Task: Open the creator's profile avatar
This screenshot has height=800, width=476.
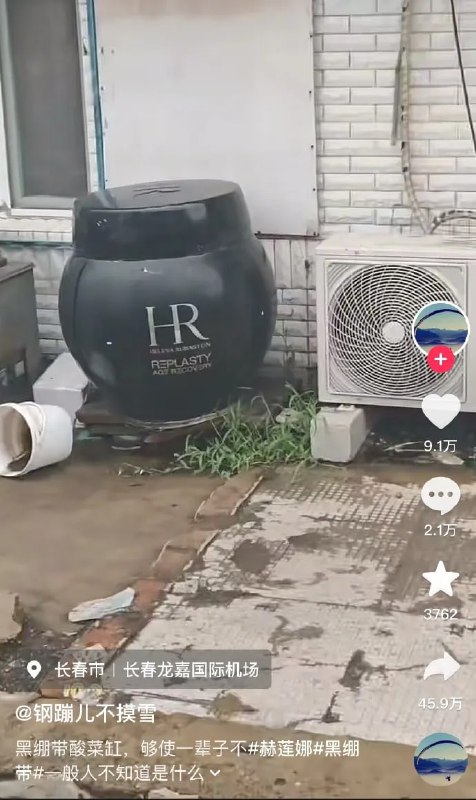Action: (440, 330)
